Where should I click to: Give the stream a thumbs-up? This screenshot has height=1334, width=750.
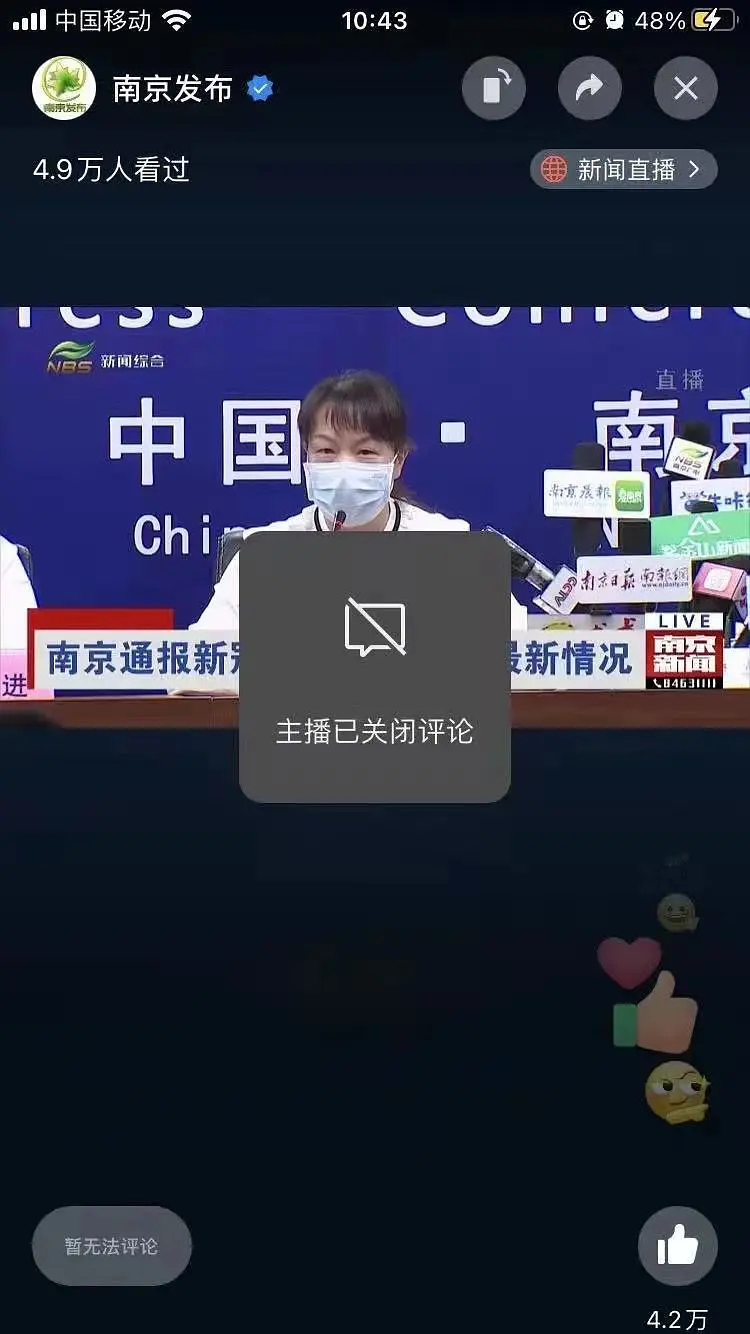[677, 1246]
